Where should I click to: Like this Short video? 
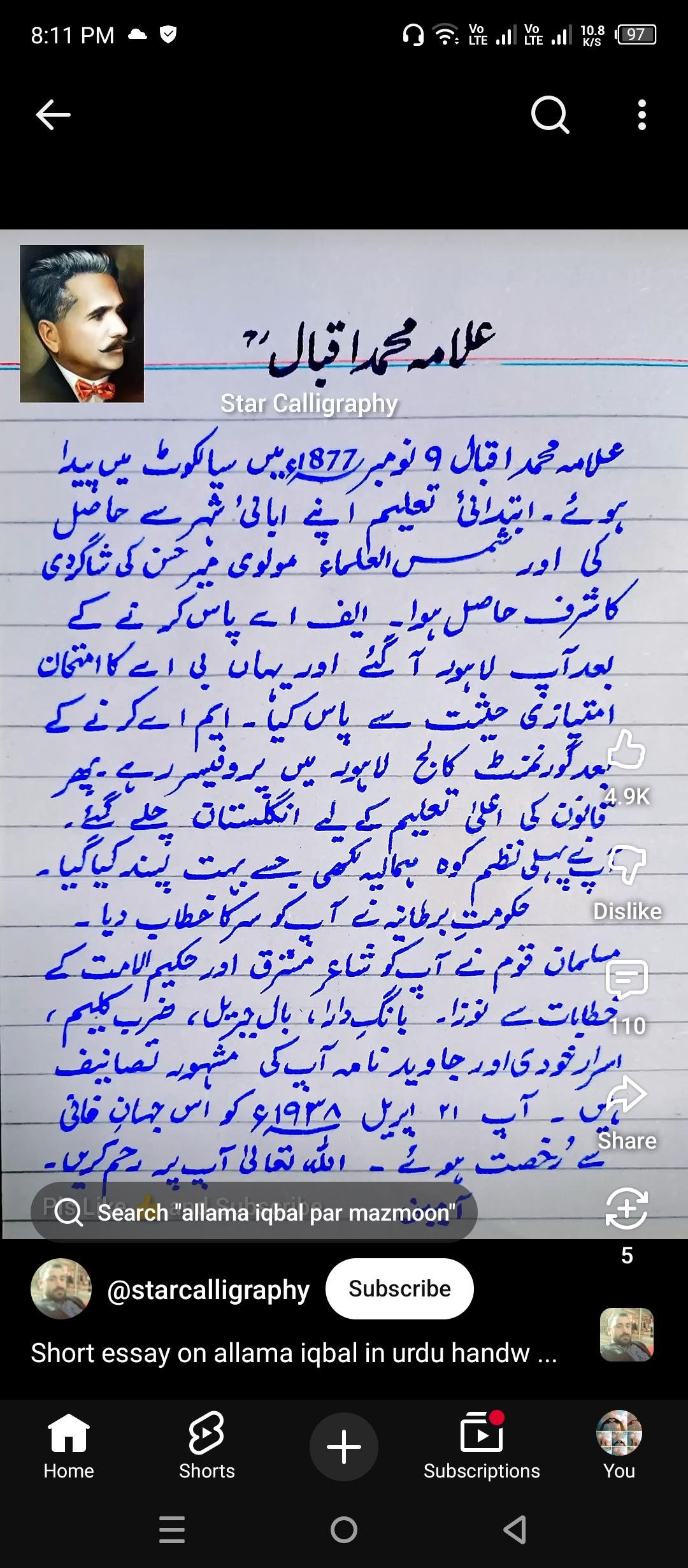(x=627, y=750)
